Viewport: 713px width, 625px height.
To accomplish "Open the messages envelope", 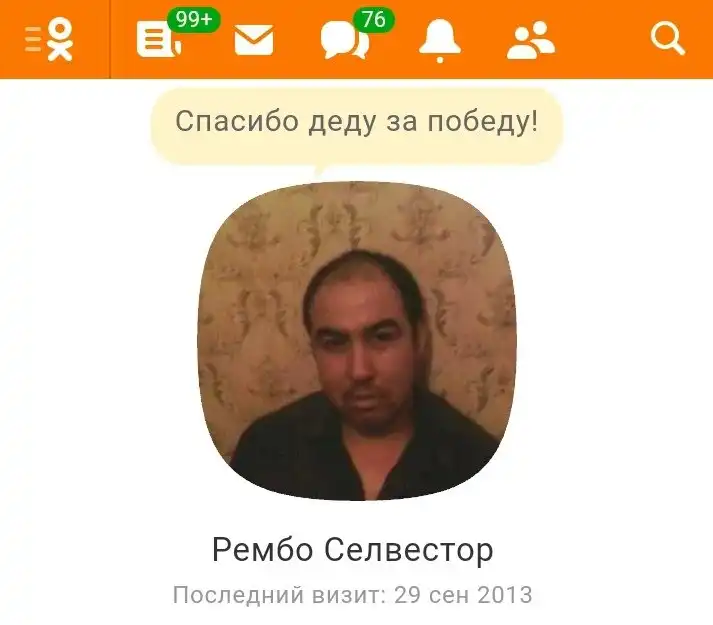I will (x=254, y=40).
